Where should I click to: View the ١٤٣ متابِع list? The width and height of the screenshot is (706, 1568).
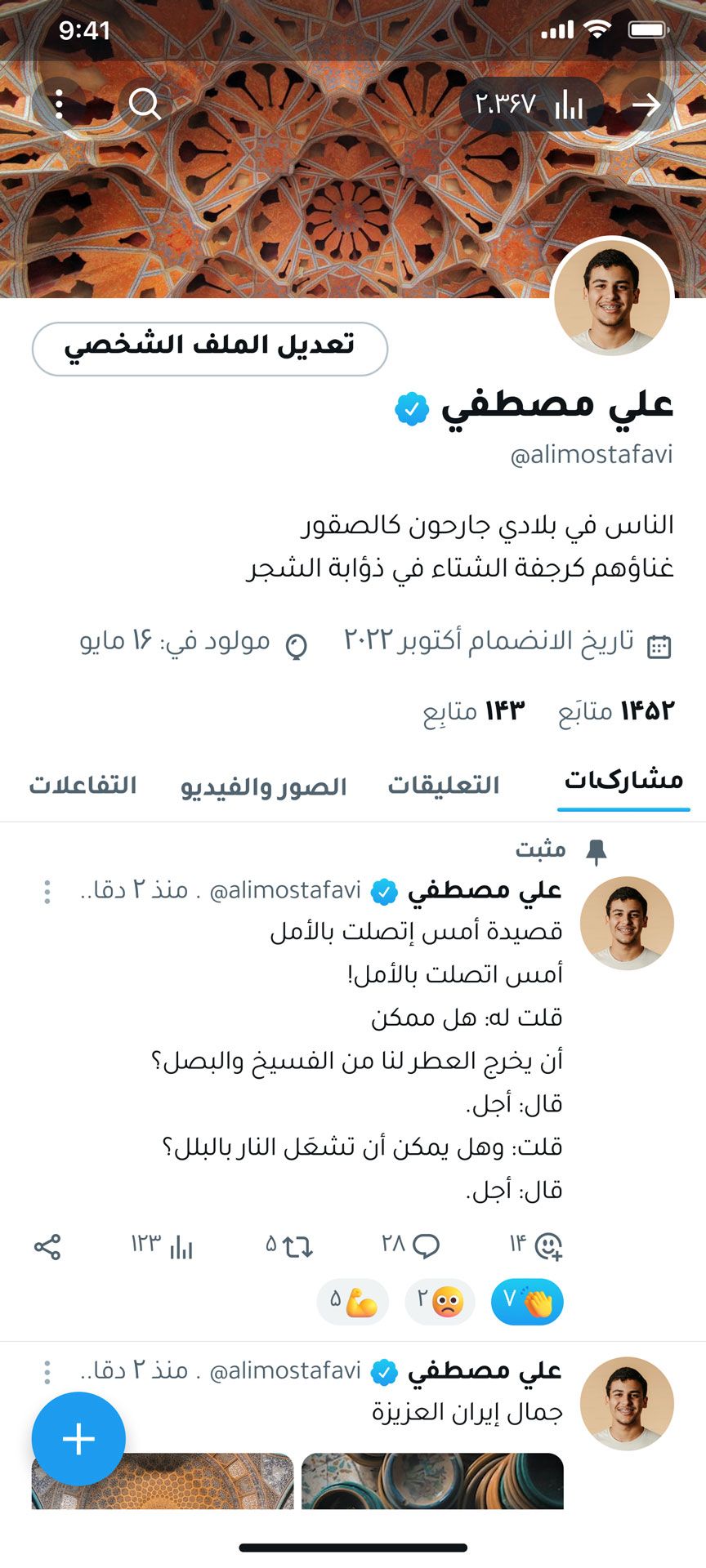point(474,710)
